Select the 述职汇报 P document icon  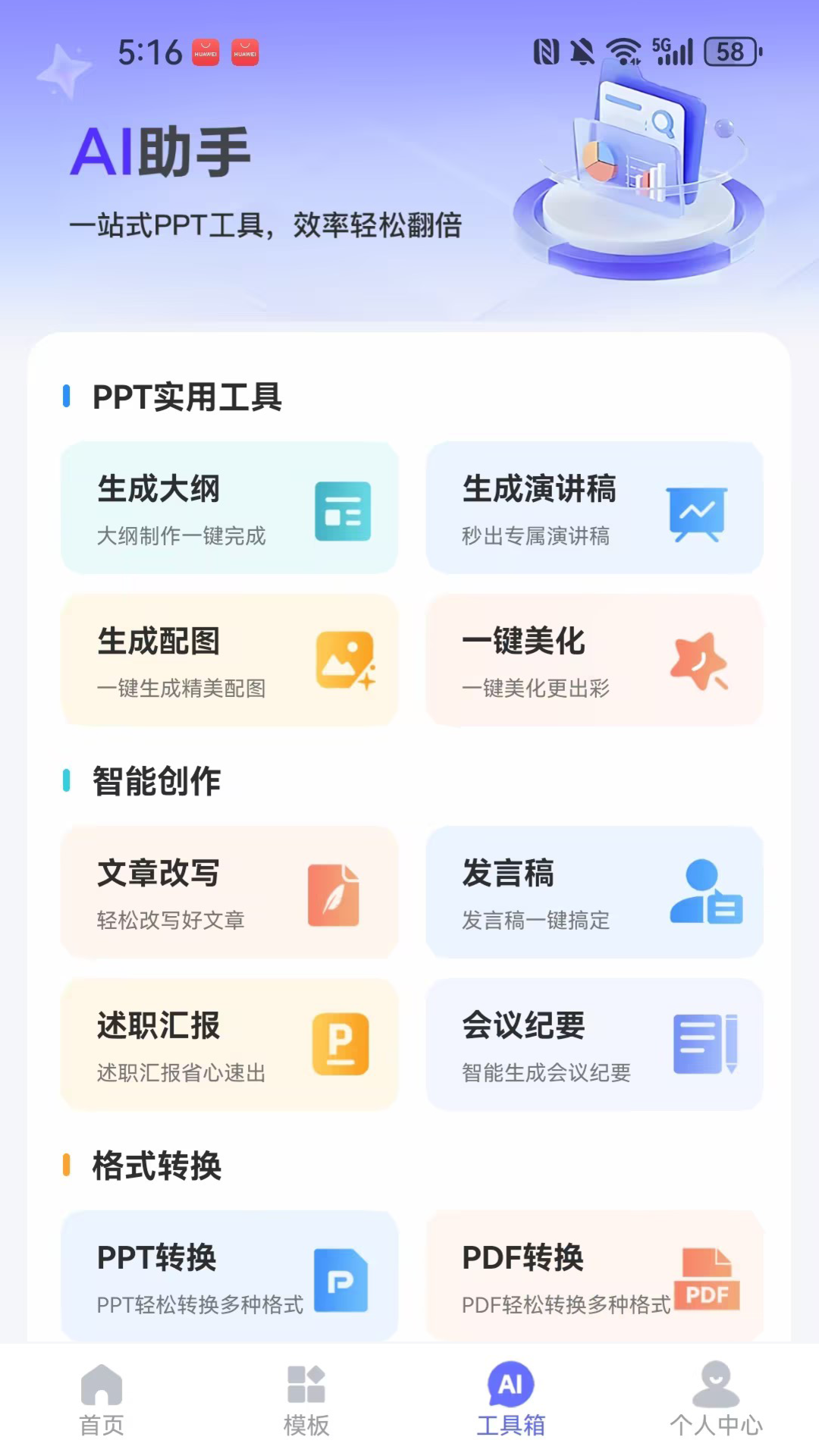coord(341,1045)
